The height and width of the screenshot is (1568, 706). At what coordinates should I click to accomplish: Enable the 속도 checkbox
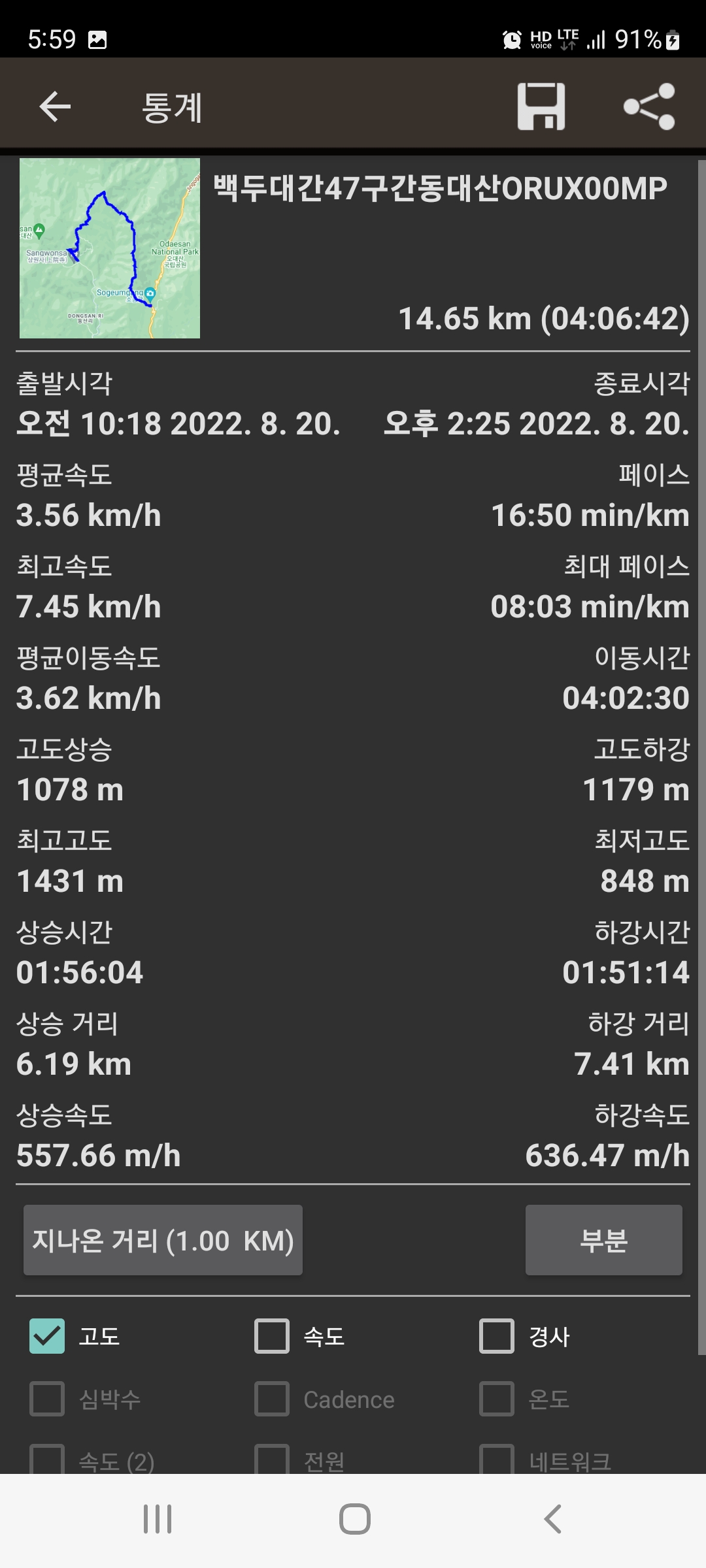point(272,1336)
